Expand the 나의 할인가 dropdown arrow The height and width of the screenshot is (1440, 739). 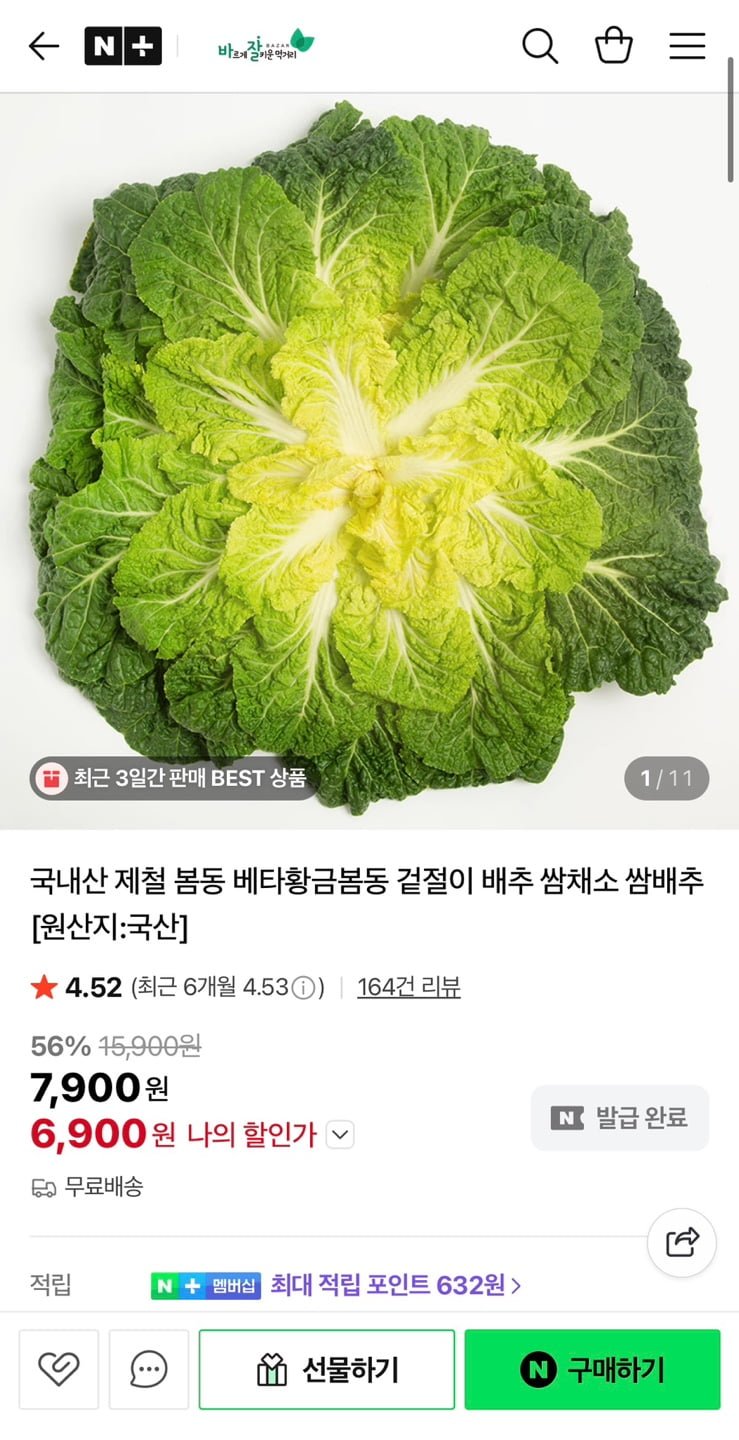[341, 1135]
